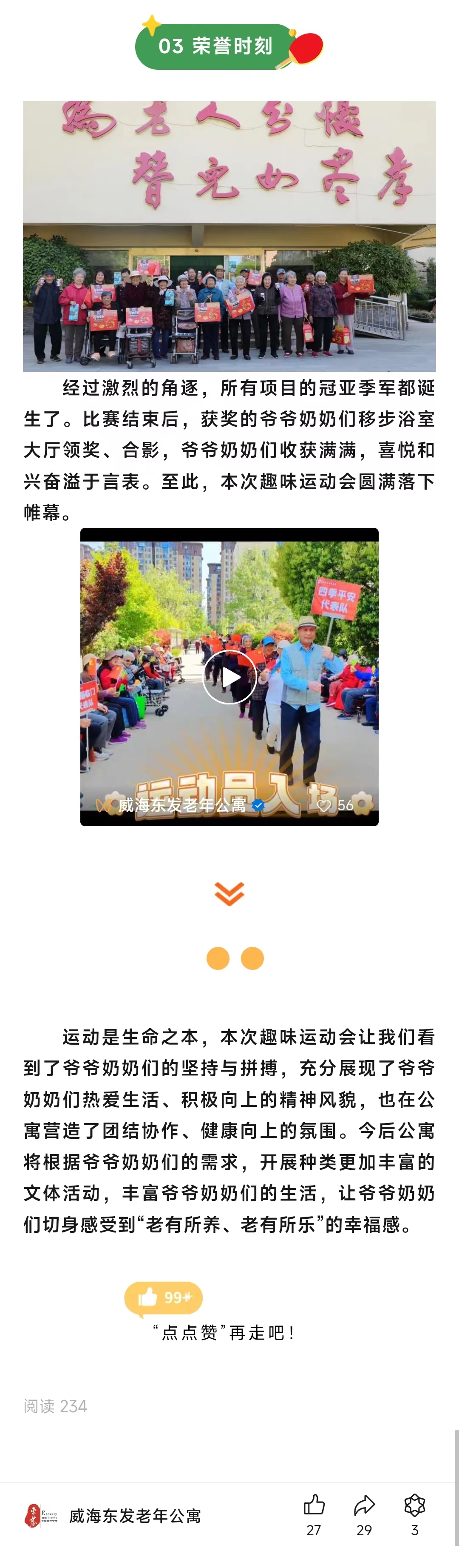Open 威海东发老年公寓 channel on the video

[x=182, y=805]
